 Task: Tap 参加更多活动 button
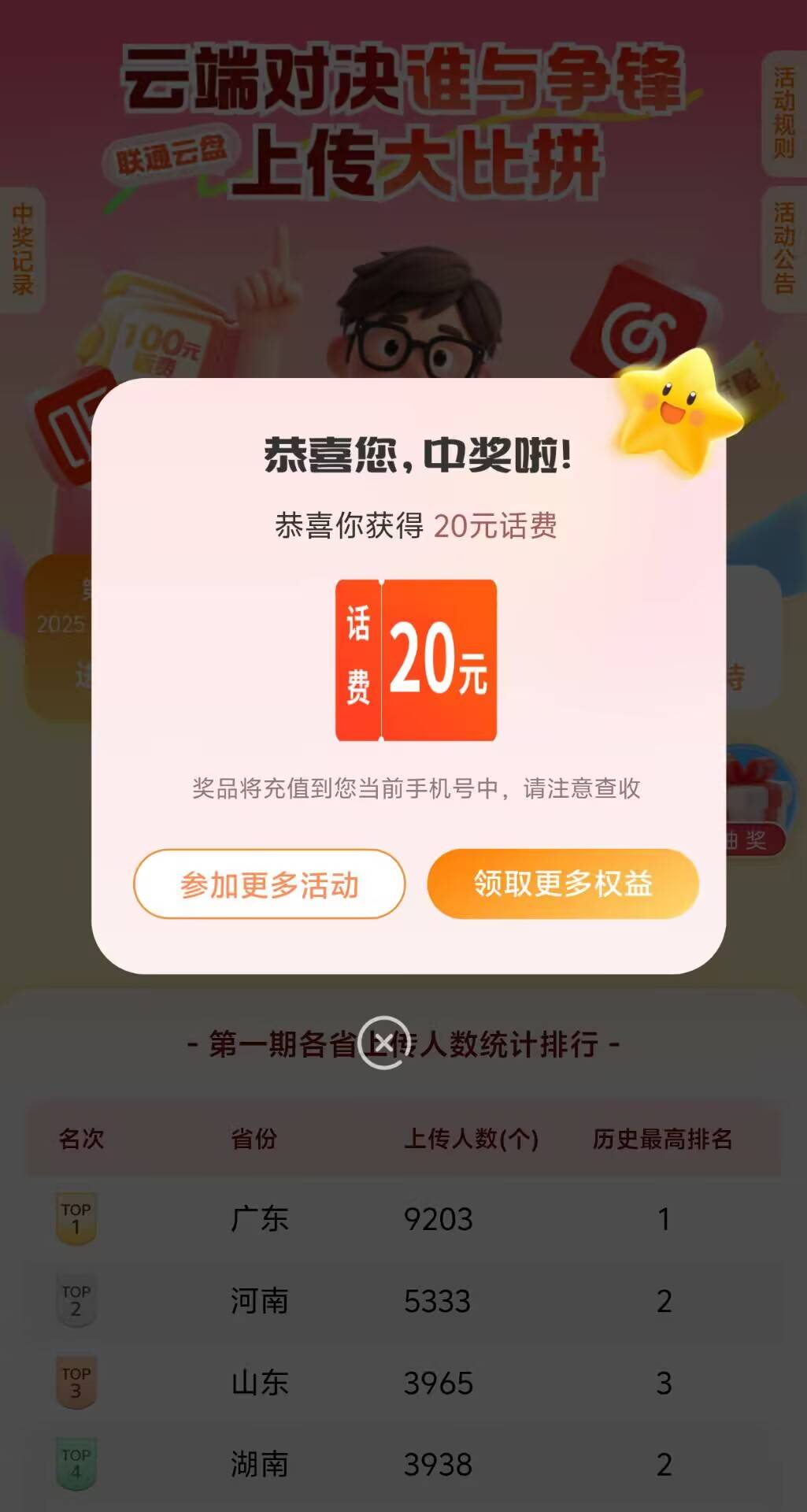(269, 884)
